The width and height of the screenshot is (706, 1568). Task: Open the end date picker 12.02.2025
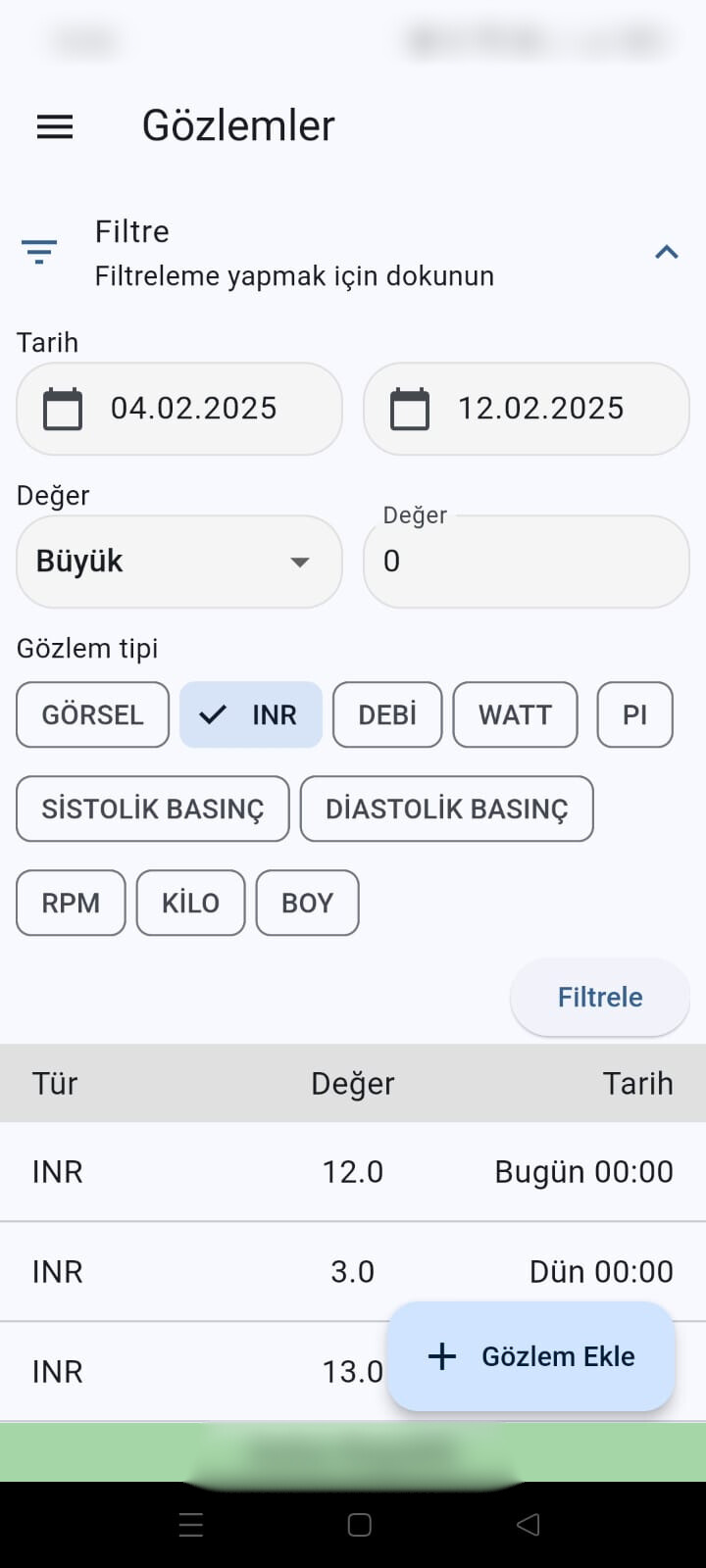[x=527, y=409]
